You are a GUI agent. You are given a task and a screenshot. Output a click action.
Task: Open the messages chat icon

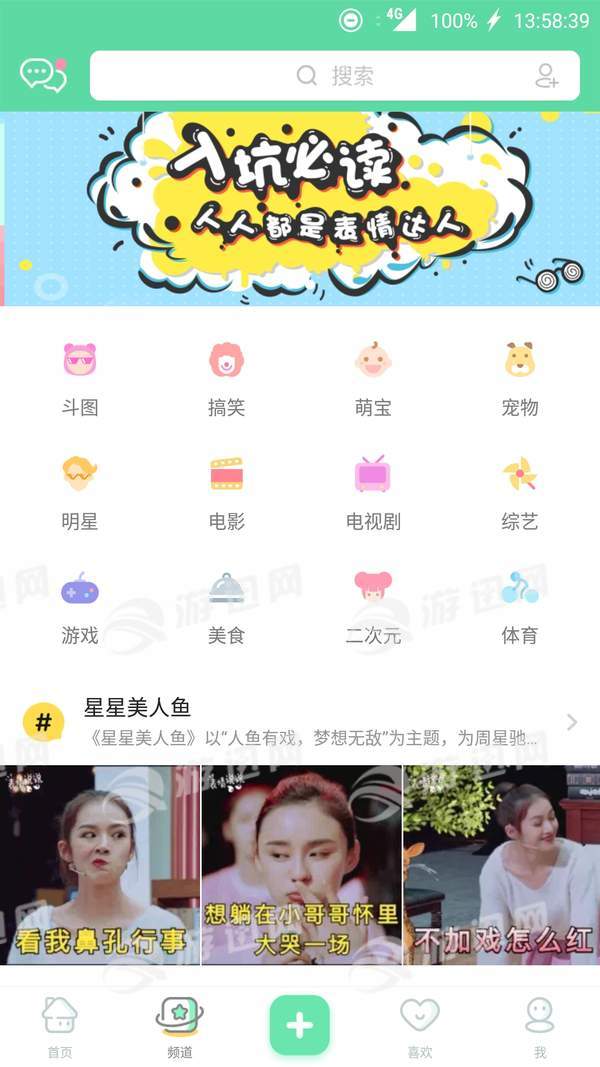43,75
